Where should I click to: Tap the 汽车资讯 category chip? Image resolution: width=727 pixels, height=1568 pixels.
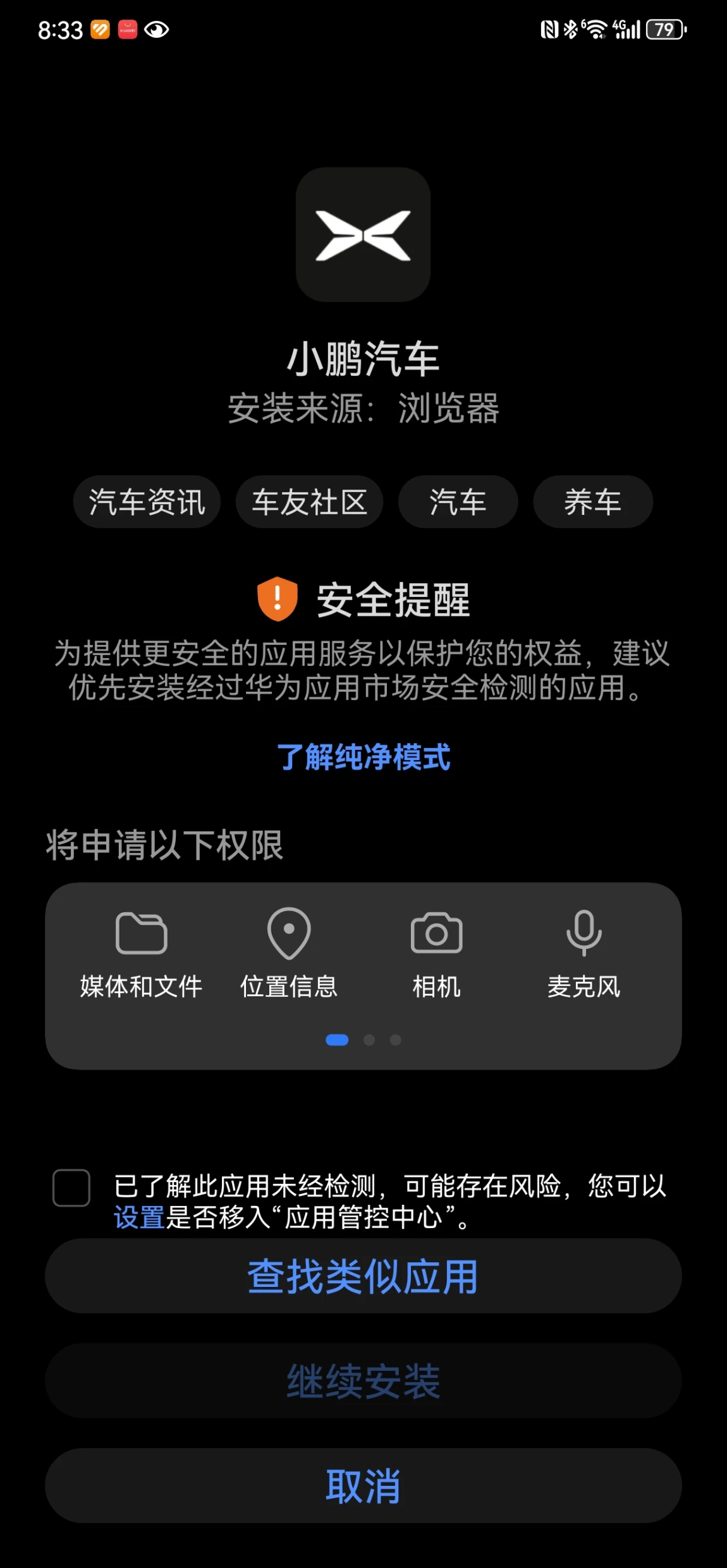pyautogui.click(x=147, y=502)
